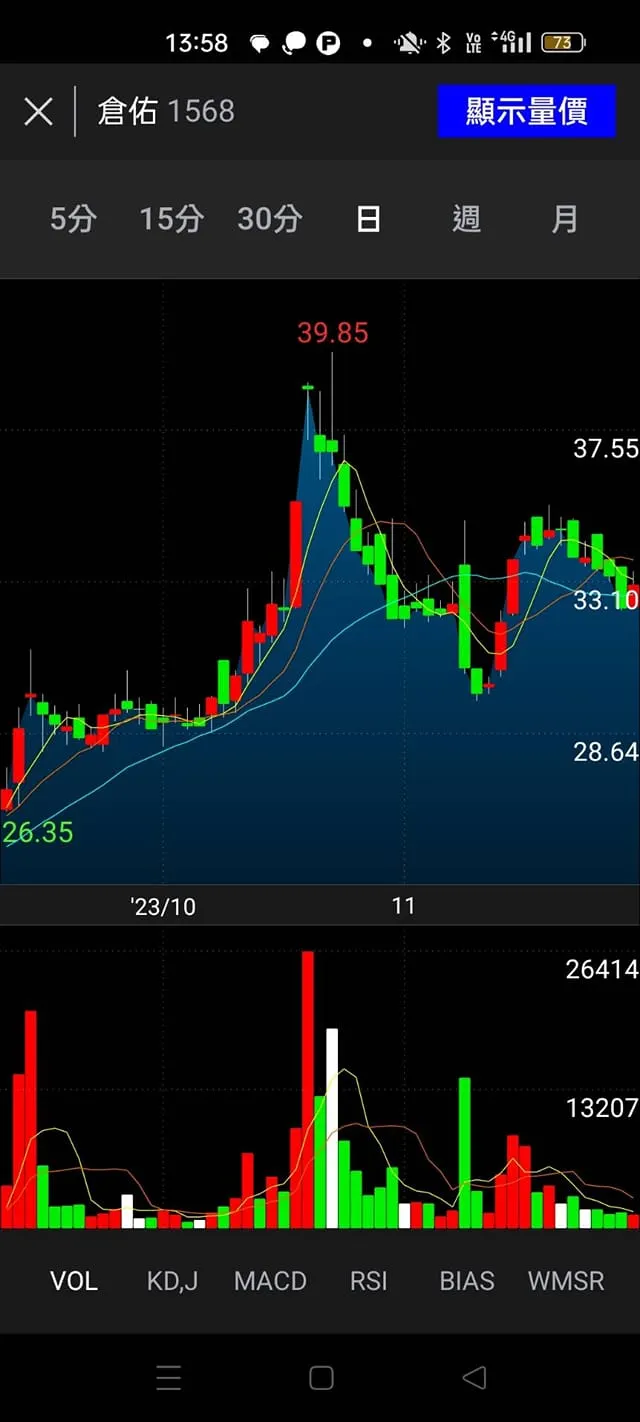Switch to the 30分 interval

[x=269, y=218]
